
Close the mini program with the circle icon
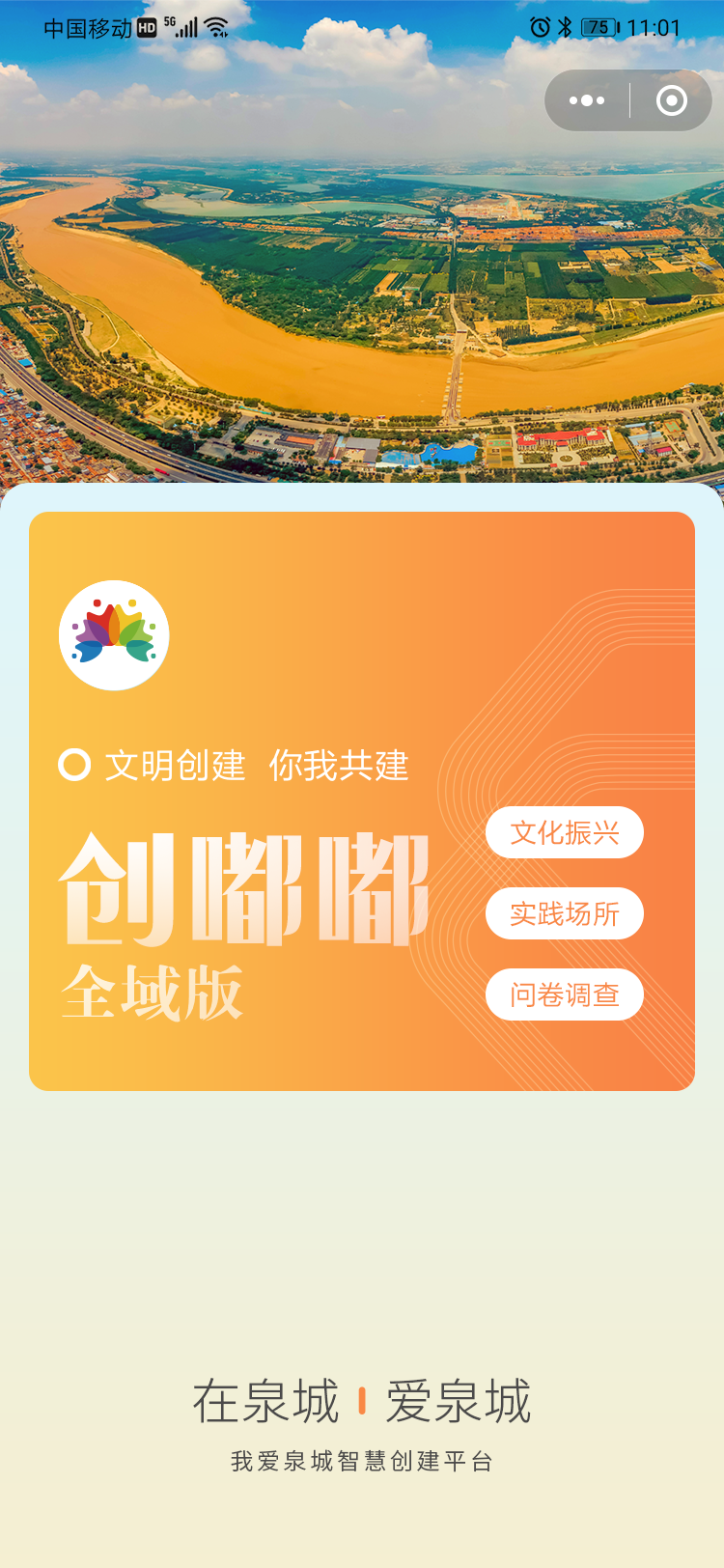(671, 100)
